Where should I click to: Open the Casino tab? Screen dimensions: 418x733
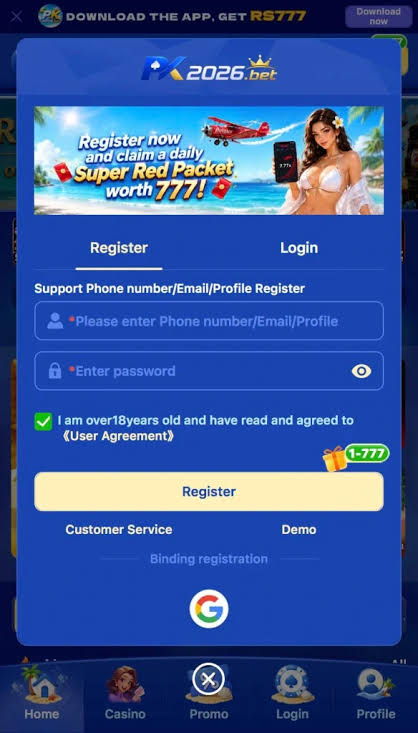pos(125,694)
